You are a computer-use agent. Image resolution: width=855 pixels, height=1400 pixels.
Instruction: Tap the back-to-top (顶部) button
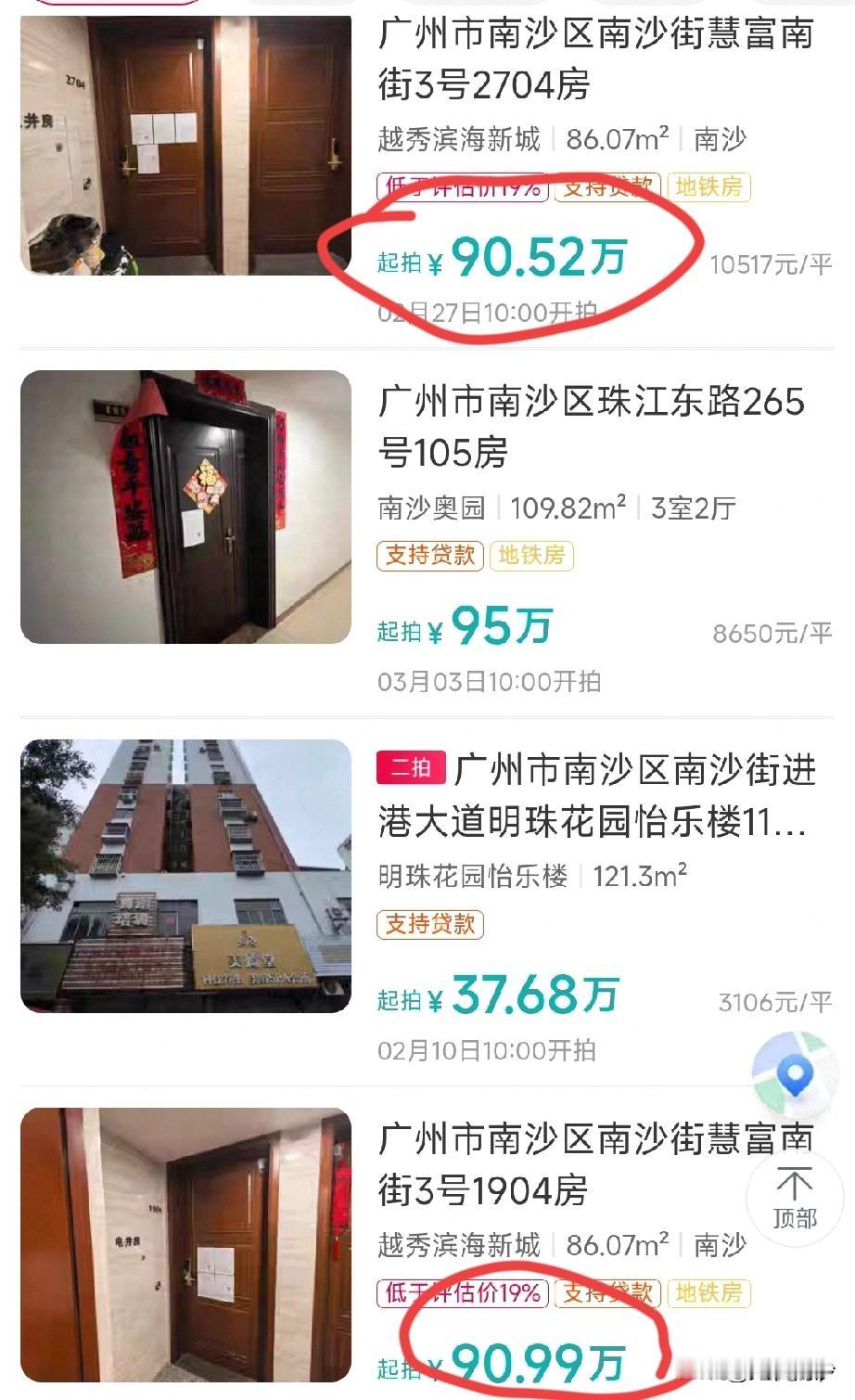(793, 1199)
